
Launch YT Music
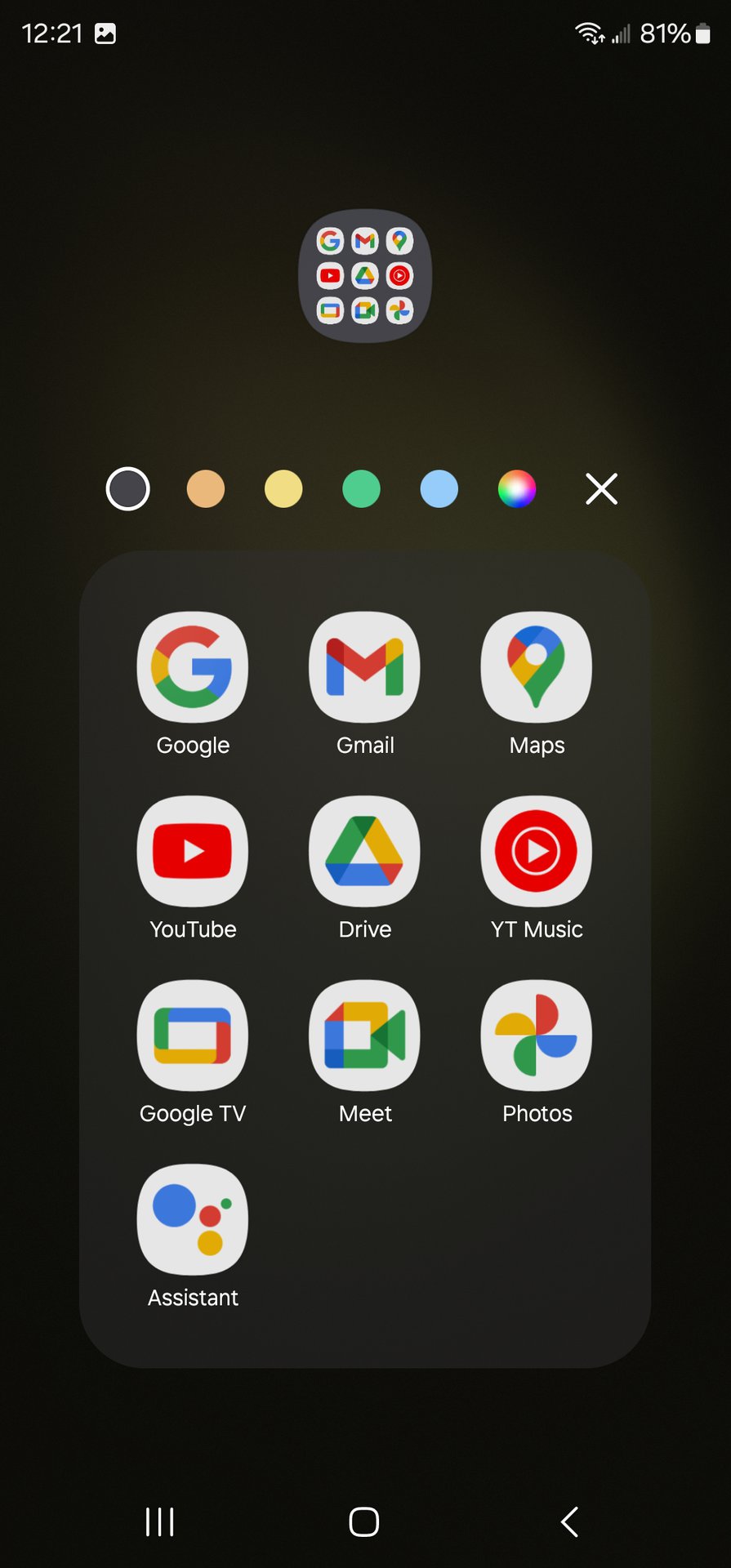537,851
